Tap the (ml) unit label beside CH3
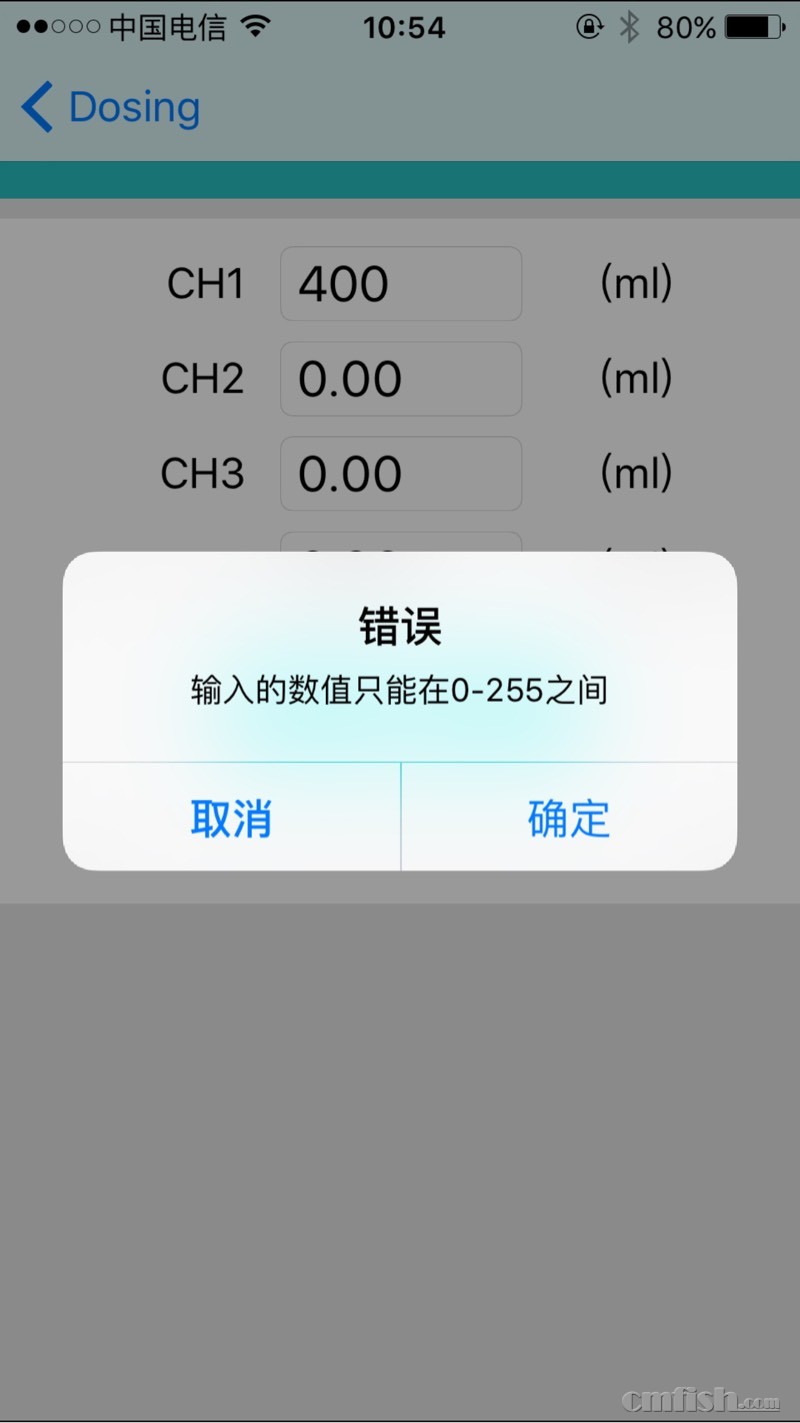 tap(636, 473)
